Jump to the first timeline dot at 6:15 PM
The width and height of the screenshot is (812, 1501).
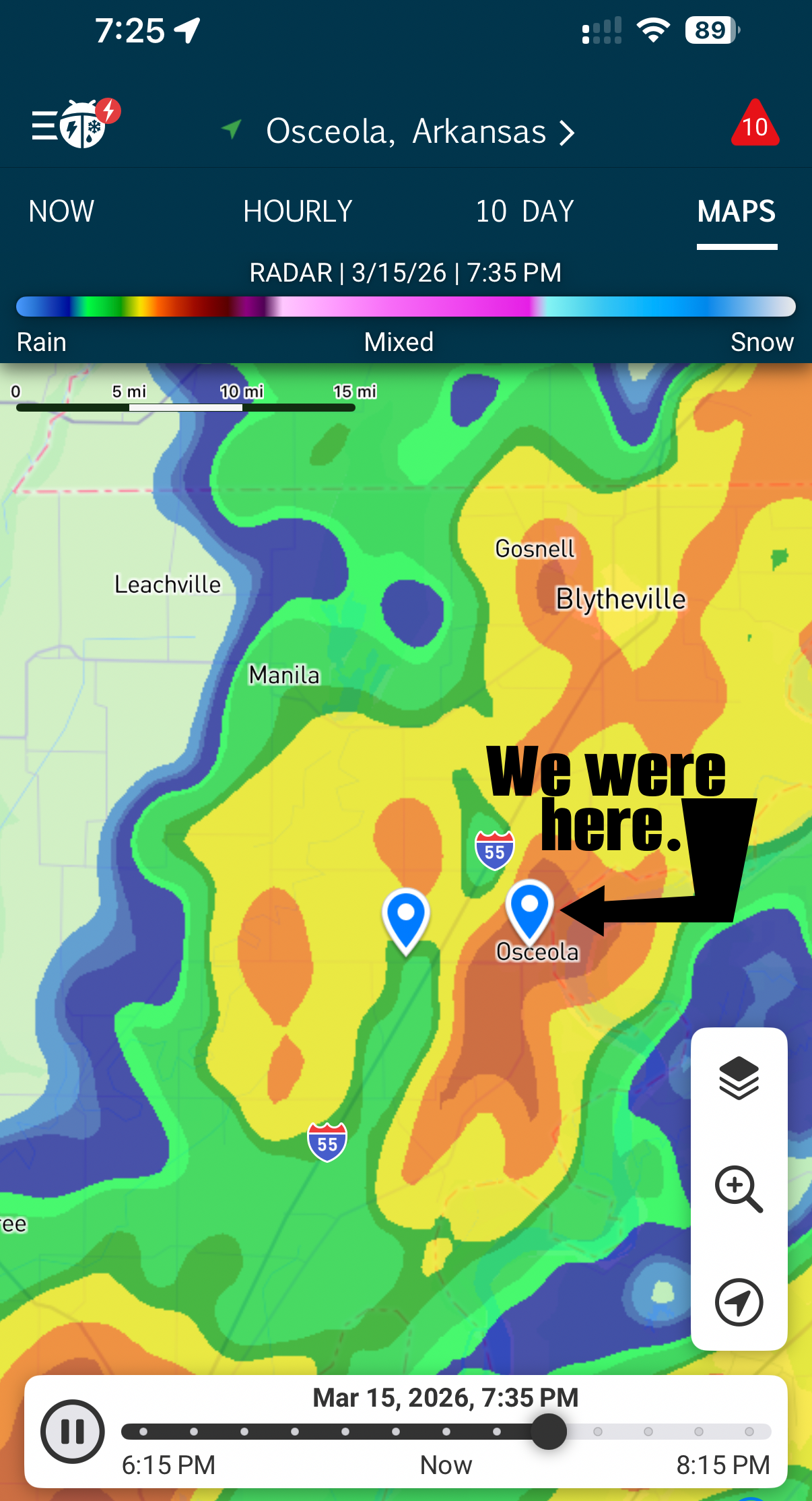tap(143, 1432)
